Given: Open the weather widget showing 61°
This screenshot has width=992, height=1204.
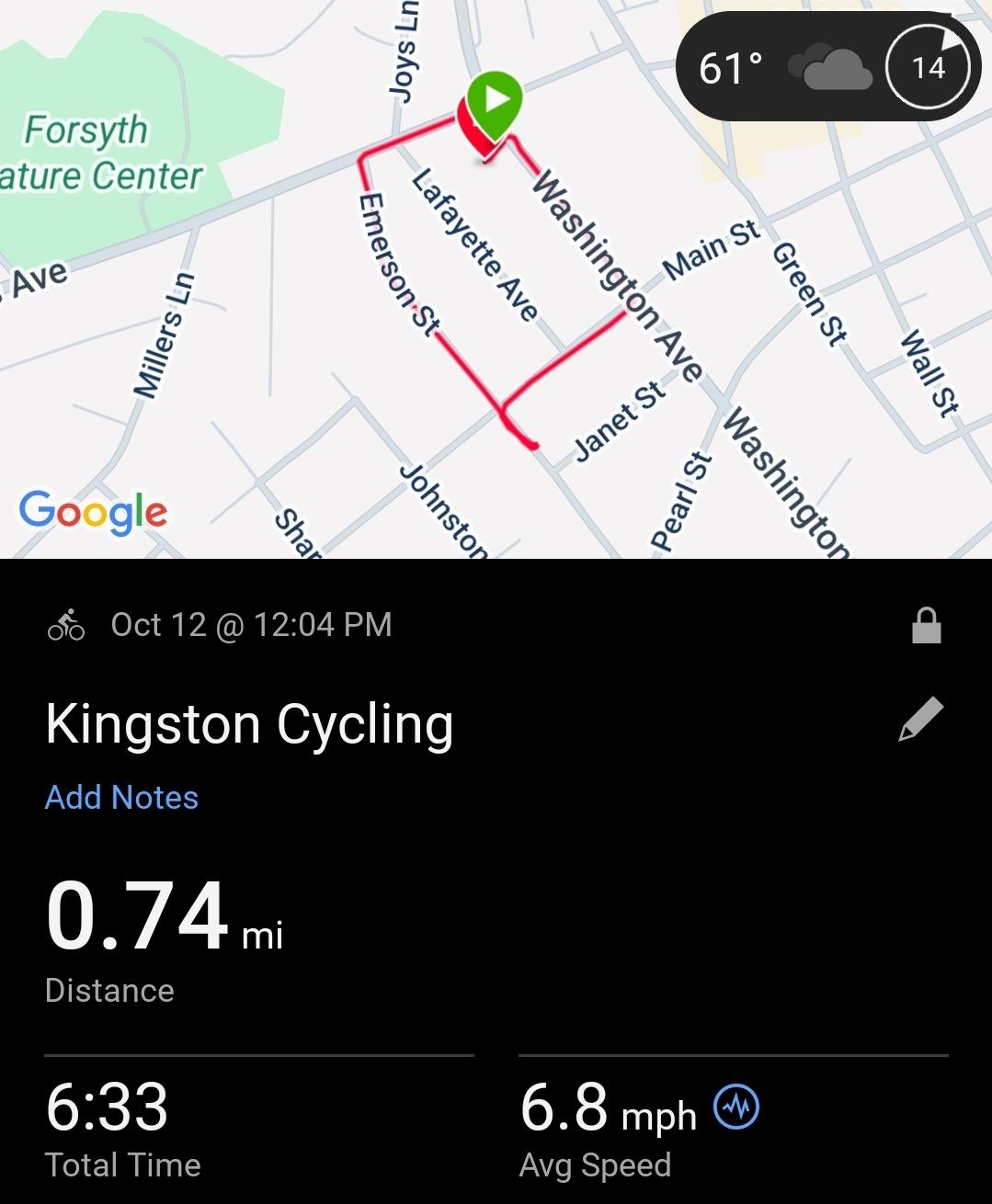Looking at the screenshot, I should [781, 67].
